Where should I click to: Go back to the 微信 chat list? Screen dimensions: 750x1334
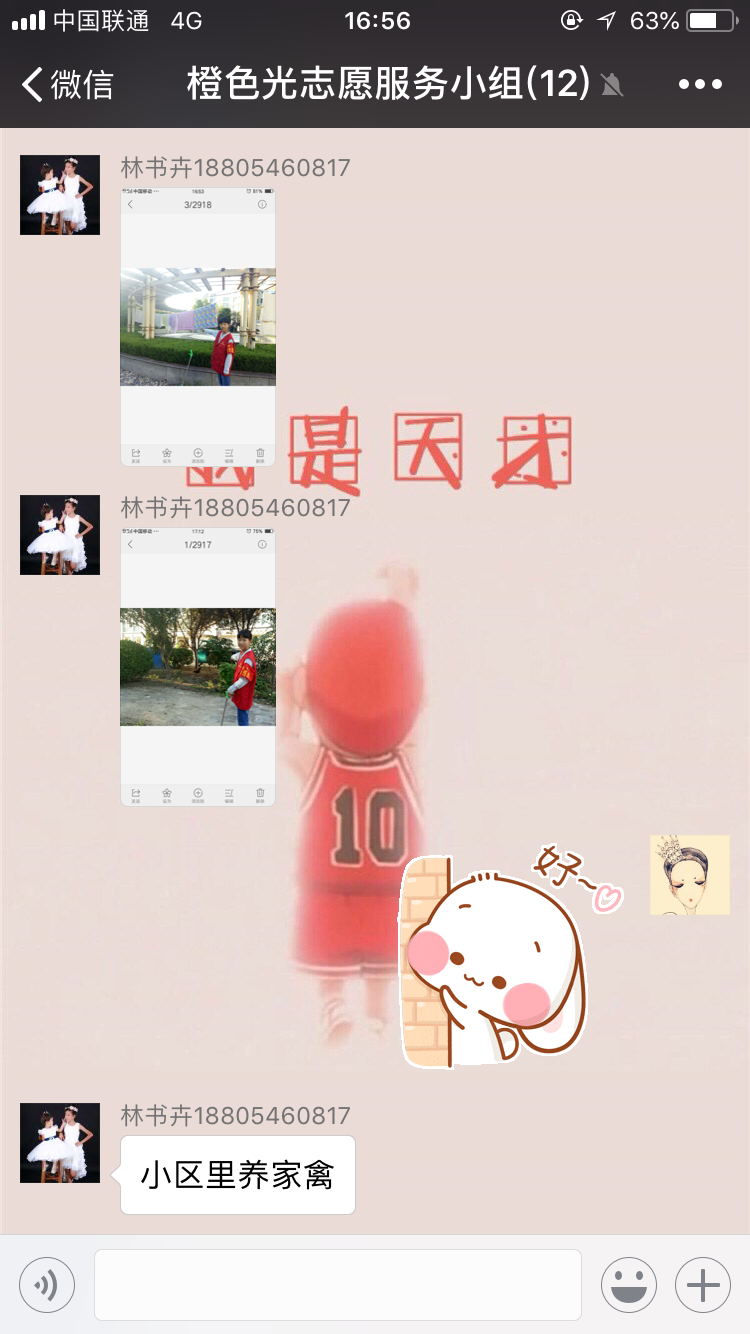pos(67,84)
